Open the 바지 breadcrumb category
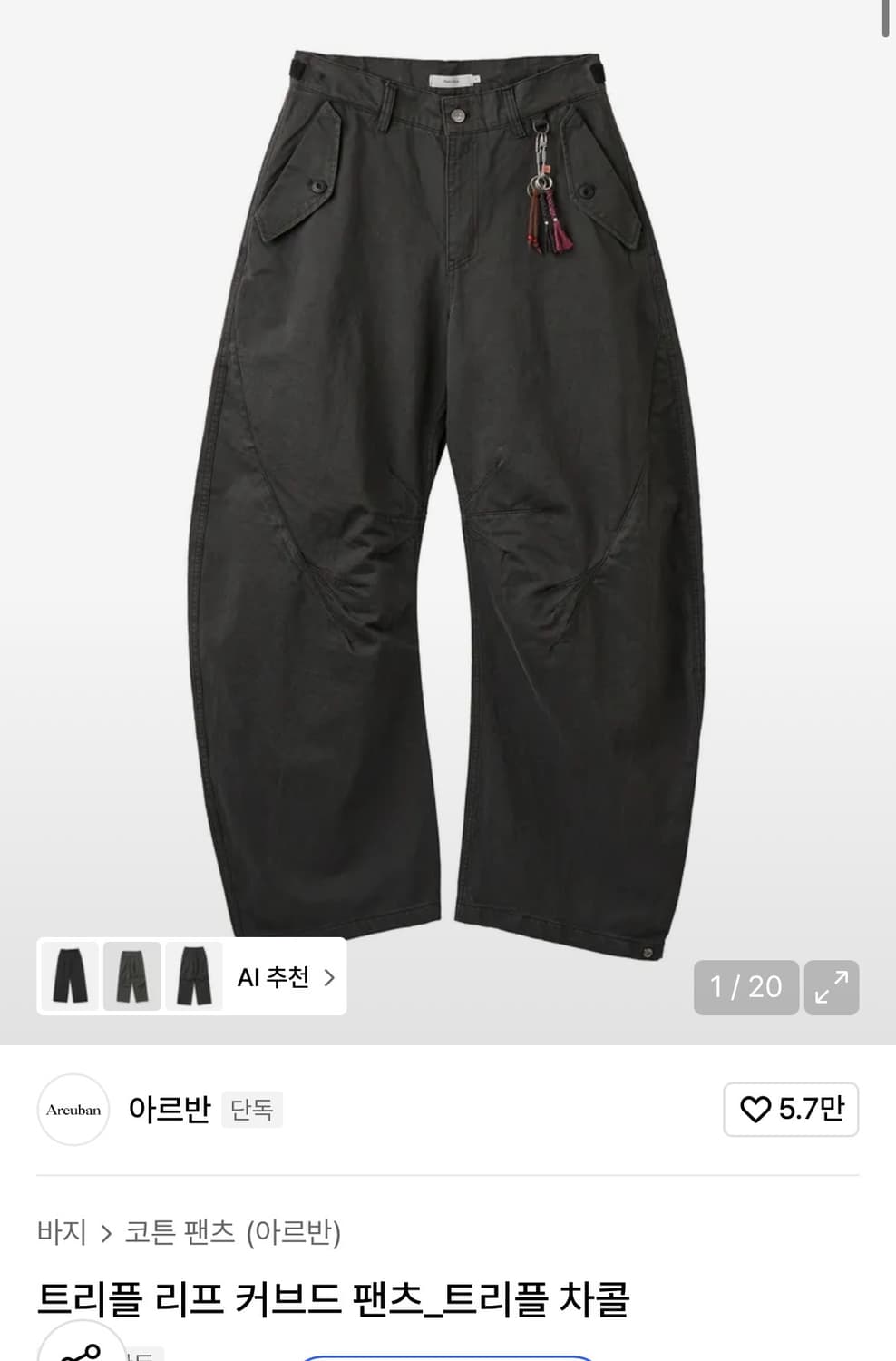The height and width of the screenshot is (1361, 896). click(59, 1233)
